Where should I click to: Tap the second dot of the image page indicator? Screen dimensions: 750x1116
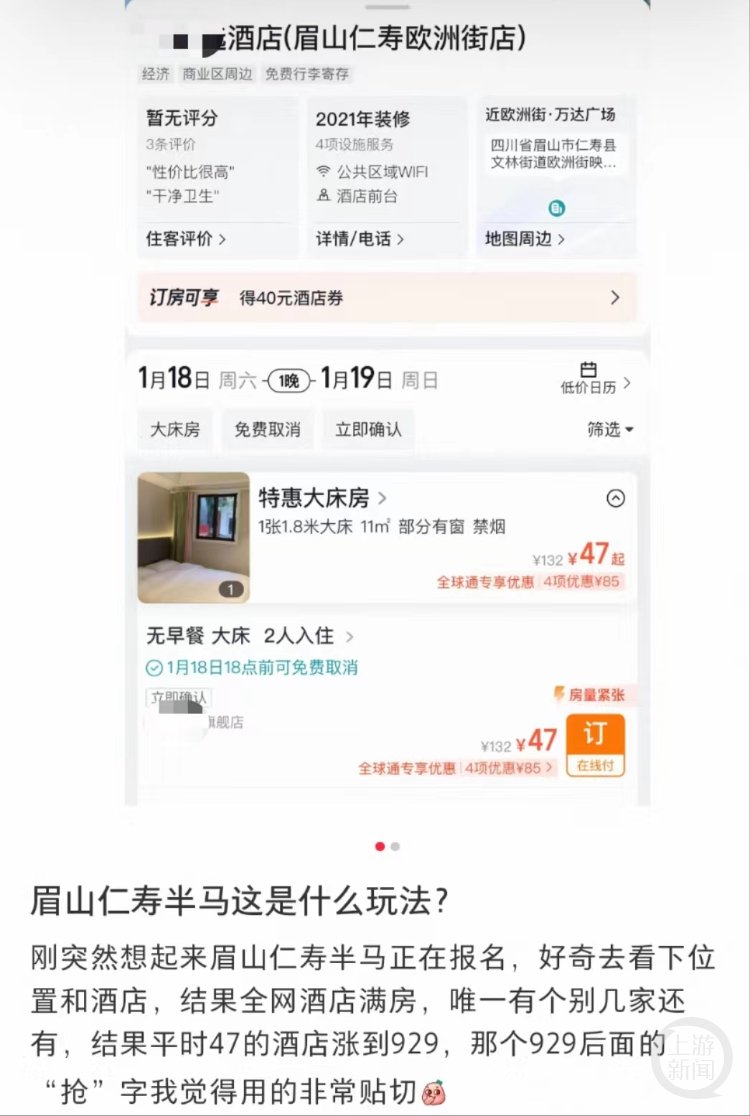(x=396, y=846)
